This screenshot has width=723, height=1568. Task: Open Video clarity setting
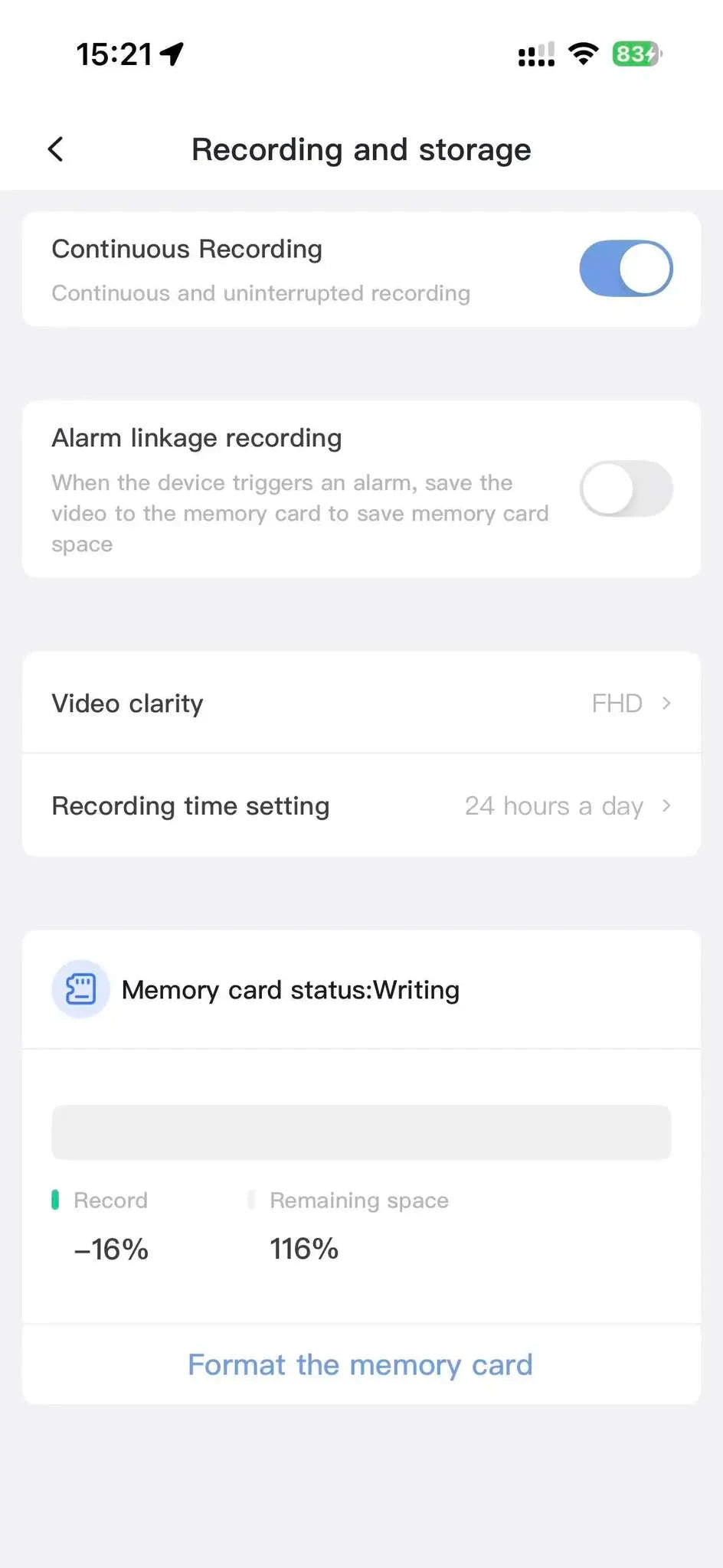[x=361, y=703]
